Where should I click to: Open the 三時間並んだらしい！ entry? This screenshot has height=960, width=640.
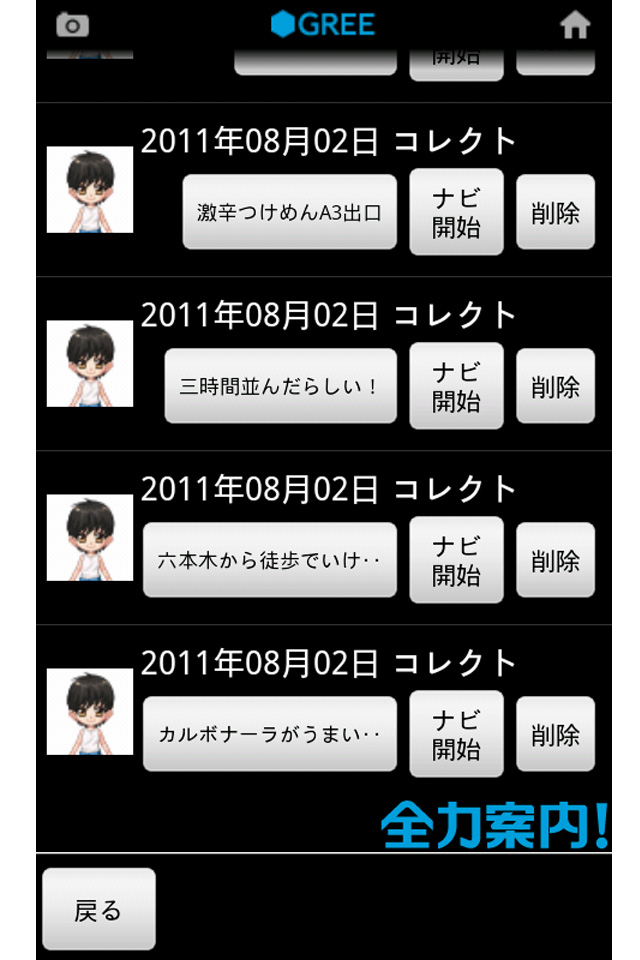tap(280, 386)
